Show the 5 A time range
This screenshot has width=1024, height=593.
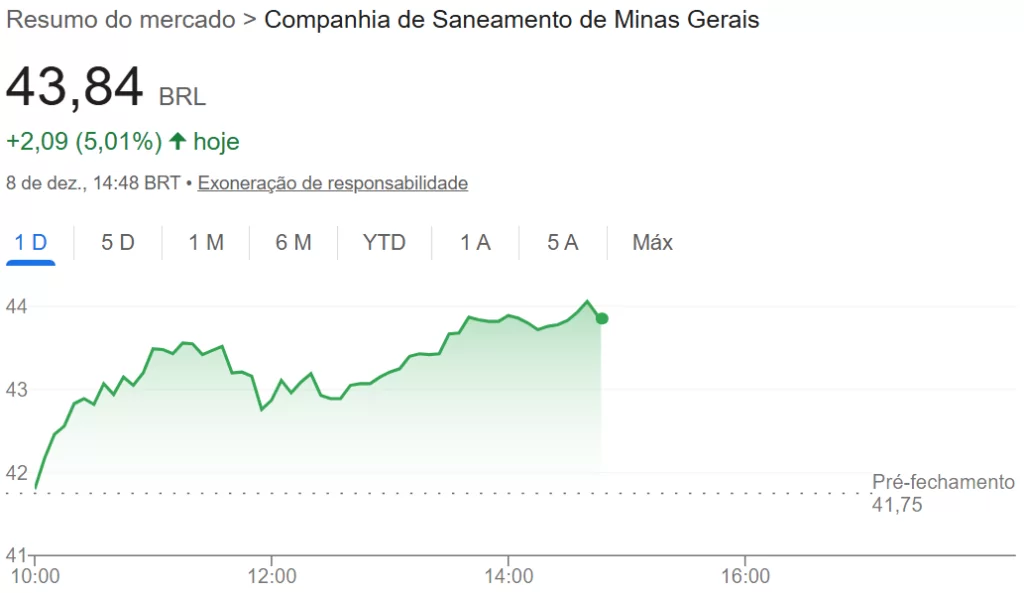coord(562,243)
